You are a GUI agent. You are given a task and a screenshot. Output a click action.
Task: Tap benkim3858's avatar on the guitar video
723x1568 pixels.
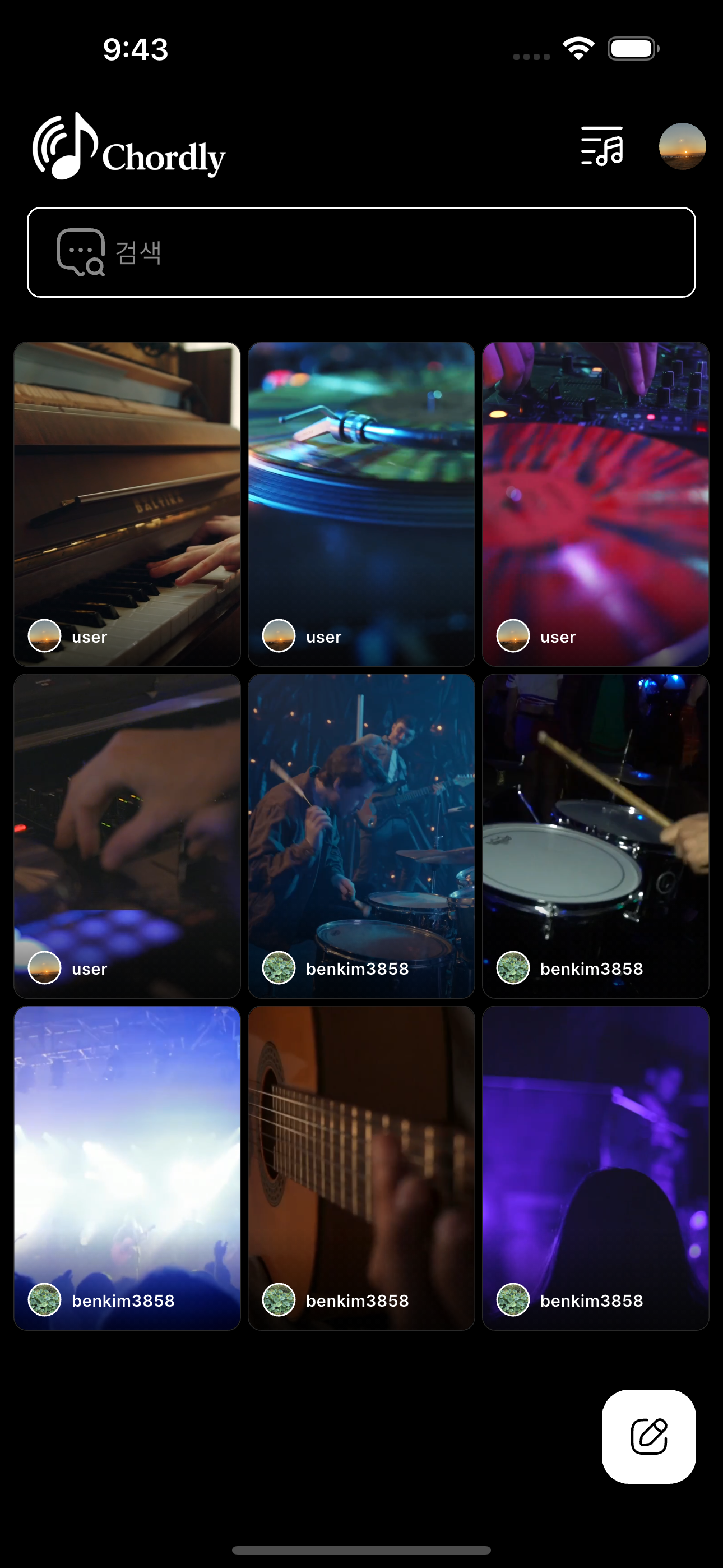(x=279, y=1301)
